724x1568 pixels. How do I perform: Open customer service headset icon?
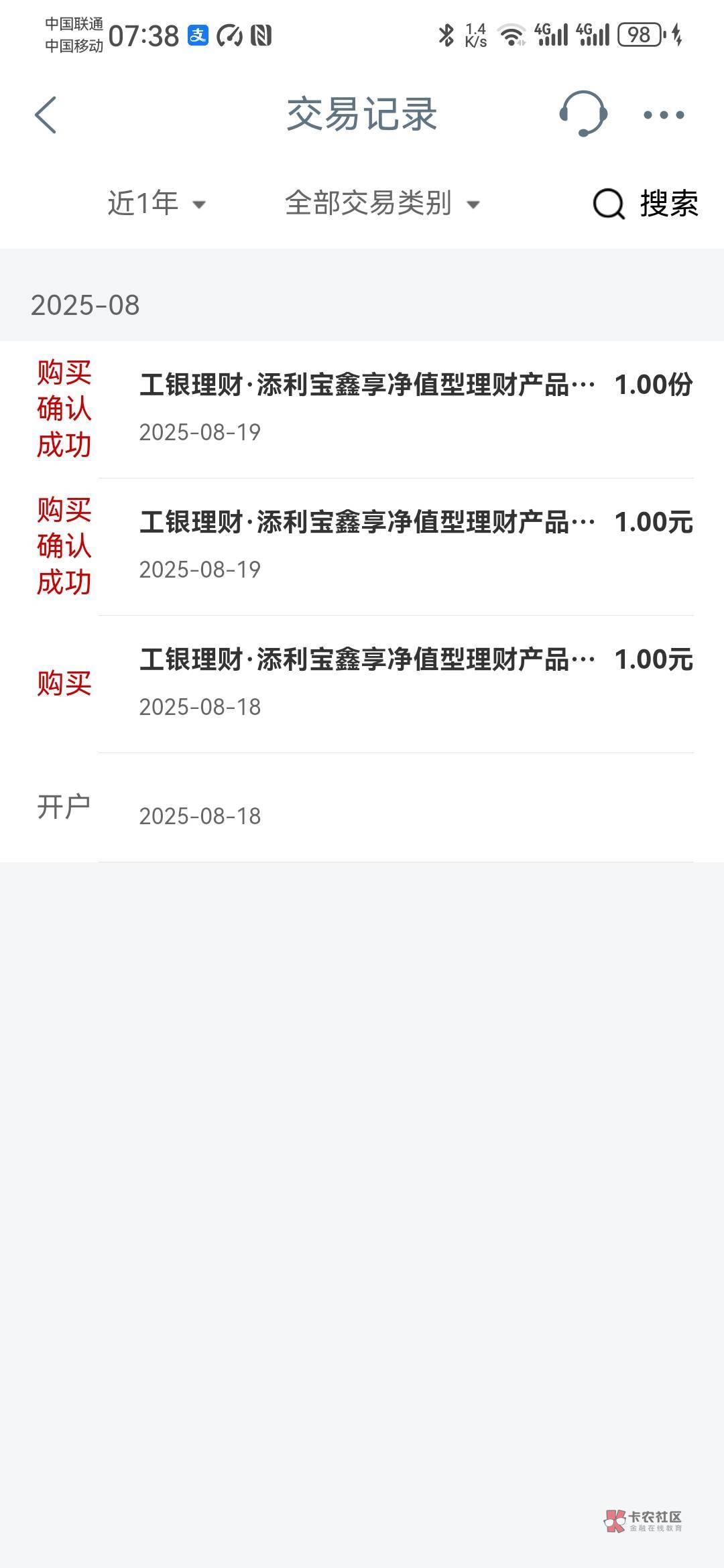pos(583,114)
